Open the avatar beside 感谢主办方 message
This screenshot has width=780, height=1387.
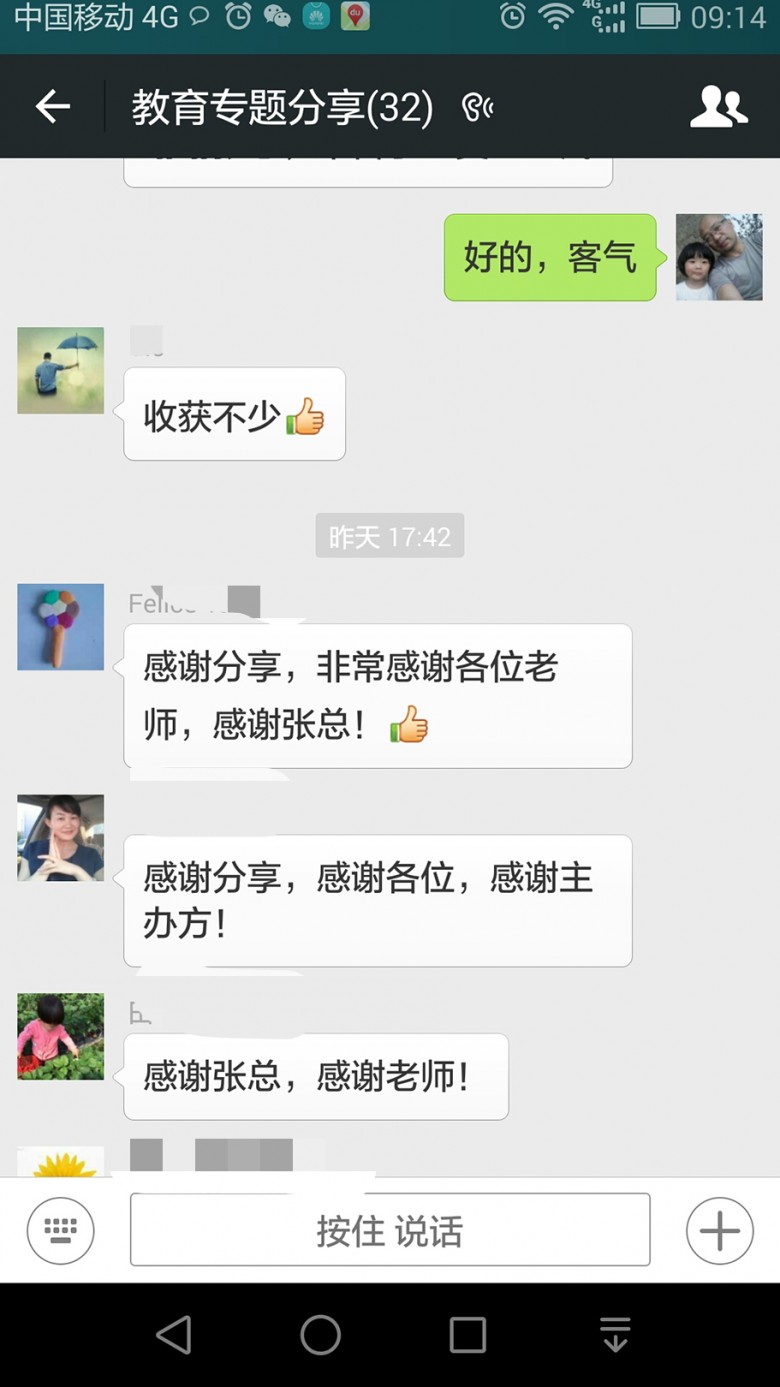click(x=61, y=838)
